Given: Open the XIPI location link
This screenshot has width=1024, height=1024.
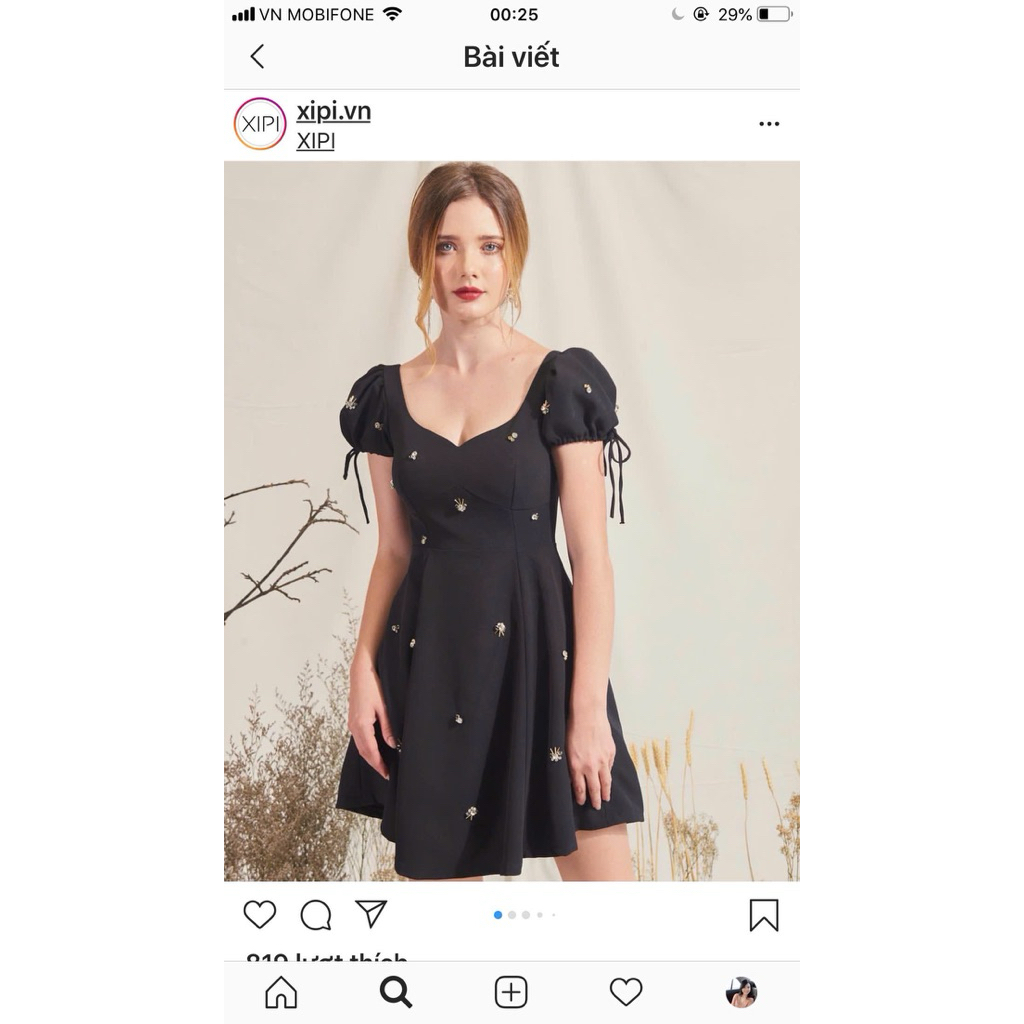Looking at the screenshot, I should [315, 141].
